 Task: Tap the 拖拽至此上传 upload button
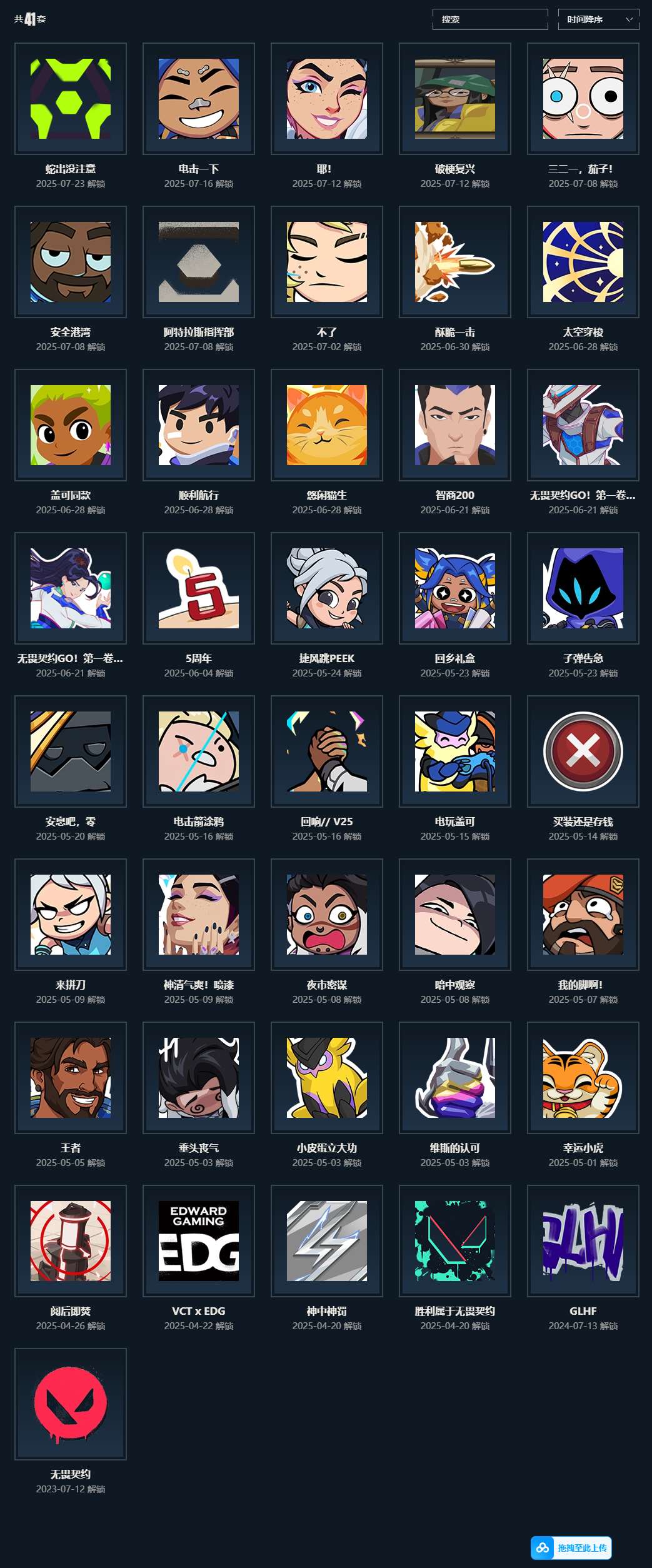[571, 1548]
